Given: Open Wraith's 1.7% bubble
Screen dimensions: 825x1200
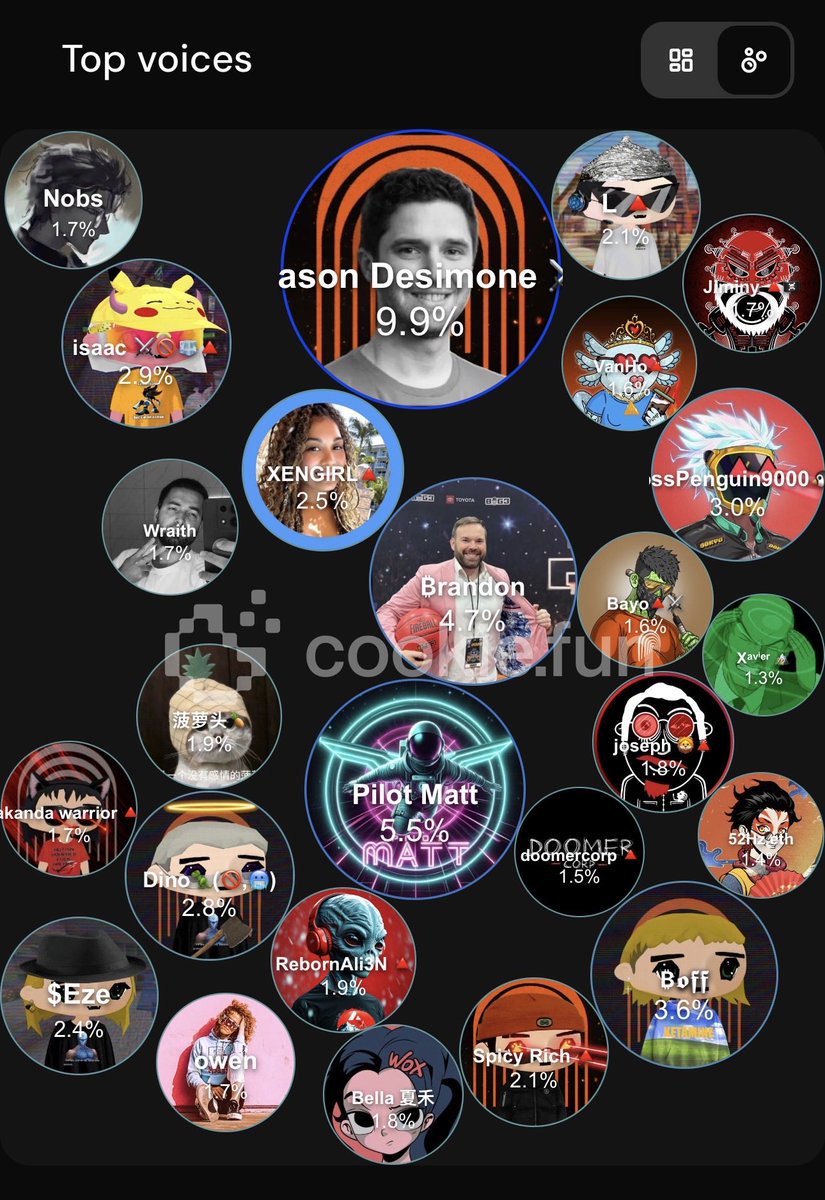Looking at the screenshot, I should tap(170, 527).
